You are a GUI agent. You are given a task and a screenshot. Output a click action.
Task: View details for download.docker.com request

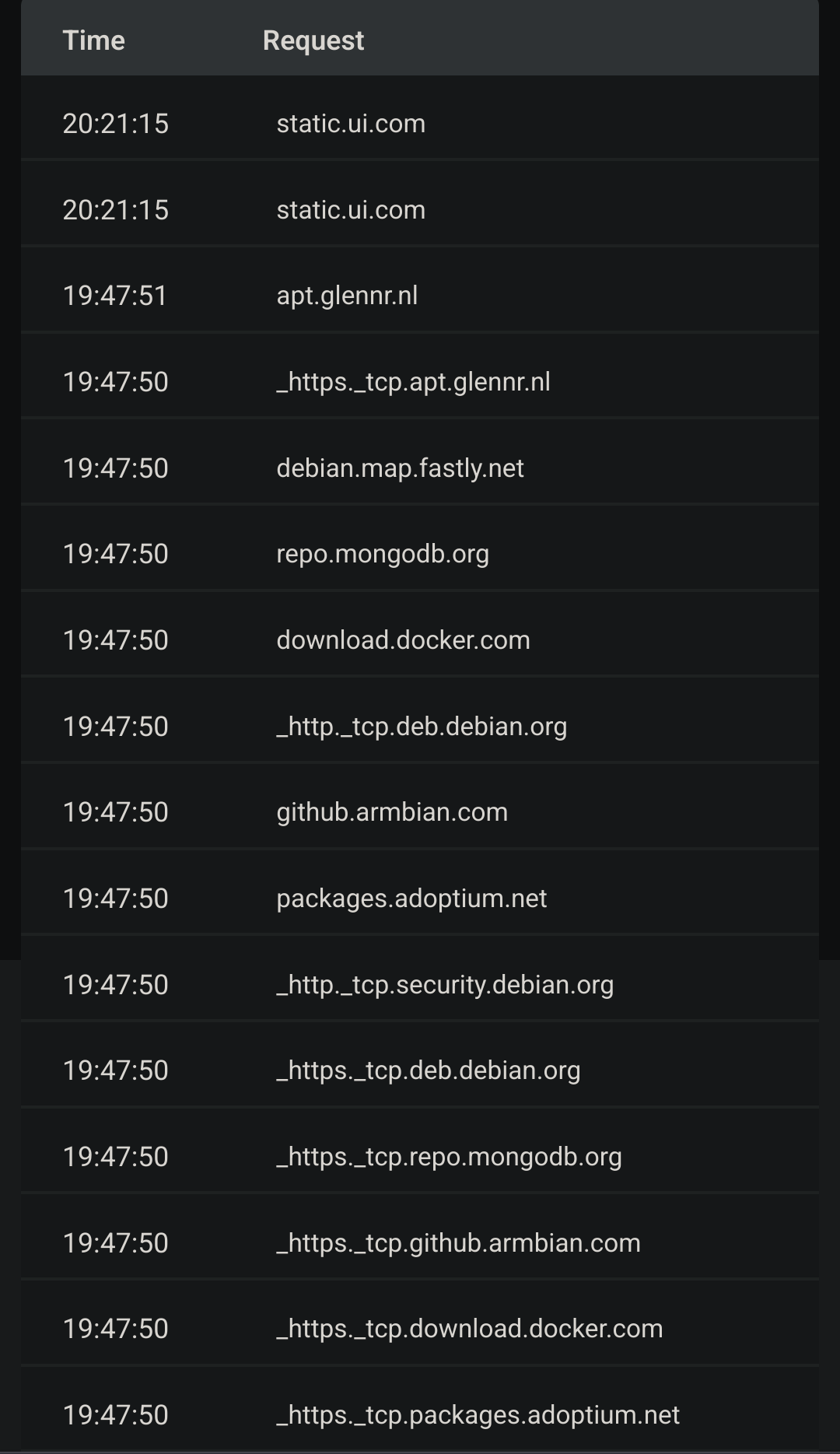pyautogui.click(x=420, y=640)
